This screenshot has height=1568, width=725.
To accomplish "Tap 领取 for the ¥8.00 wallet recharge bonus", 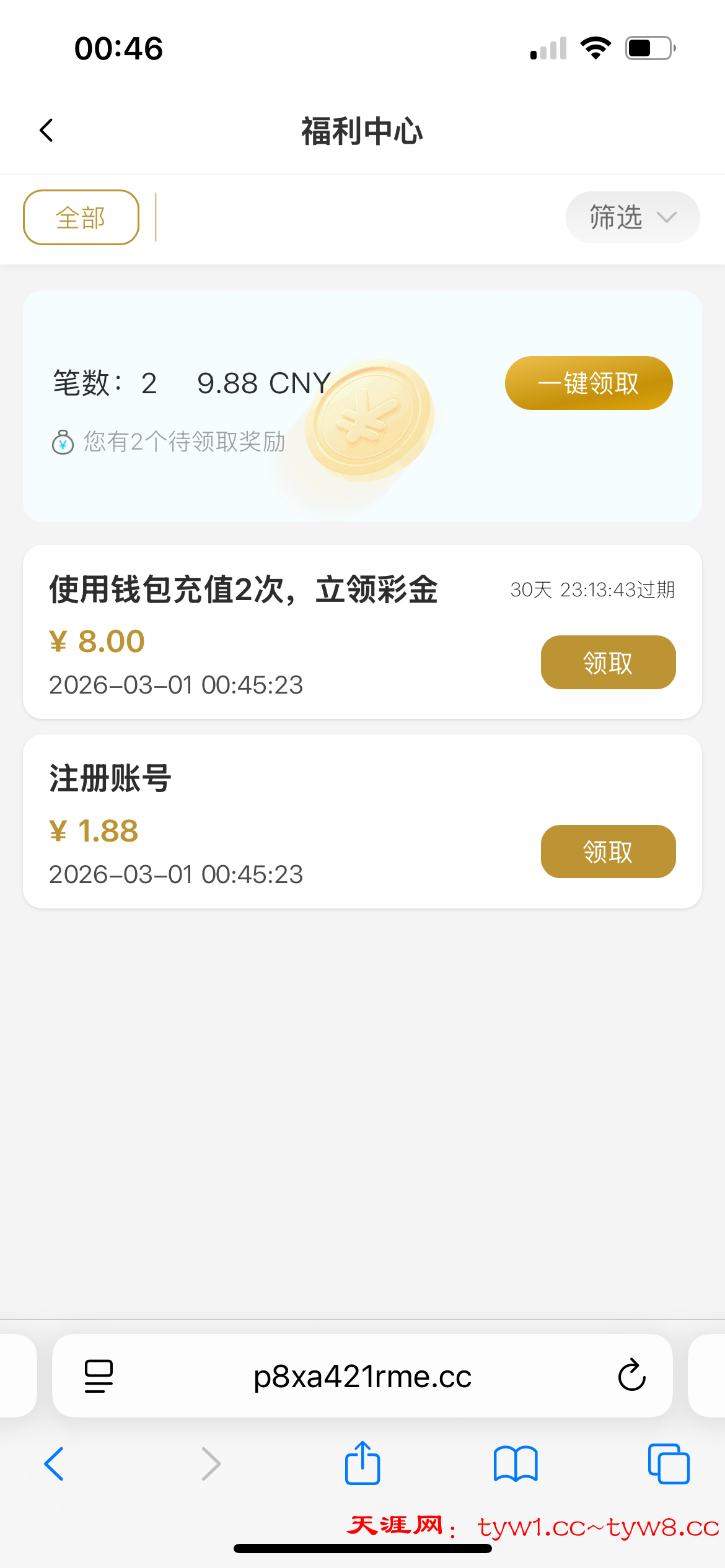I will click(607, 663).
